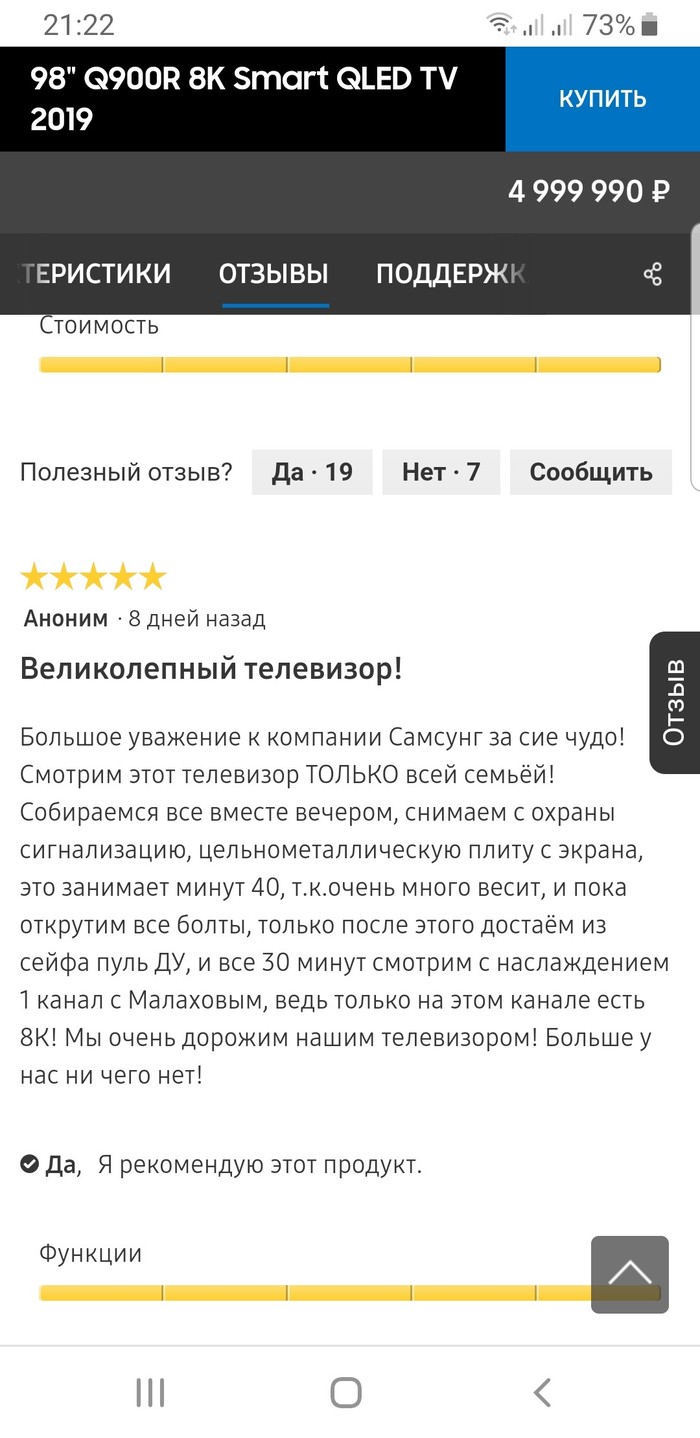Select the Отзывы tab
Screen dimensions: 700x1438
click(274, 274)
